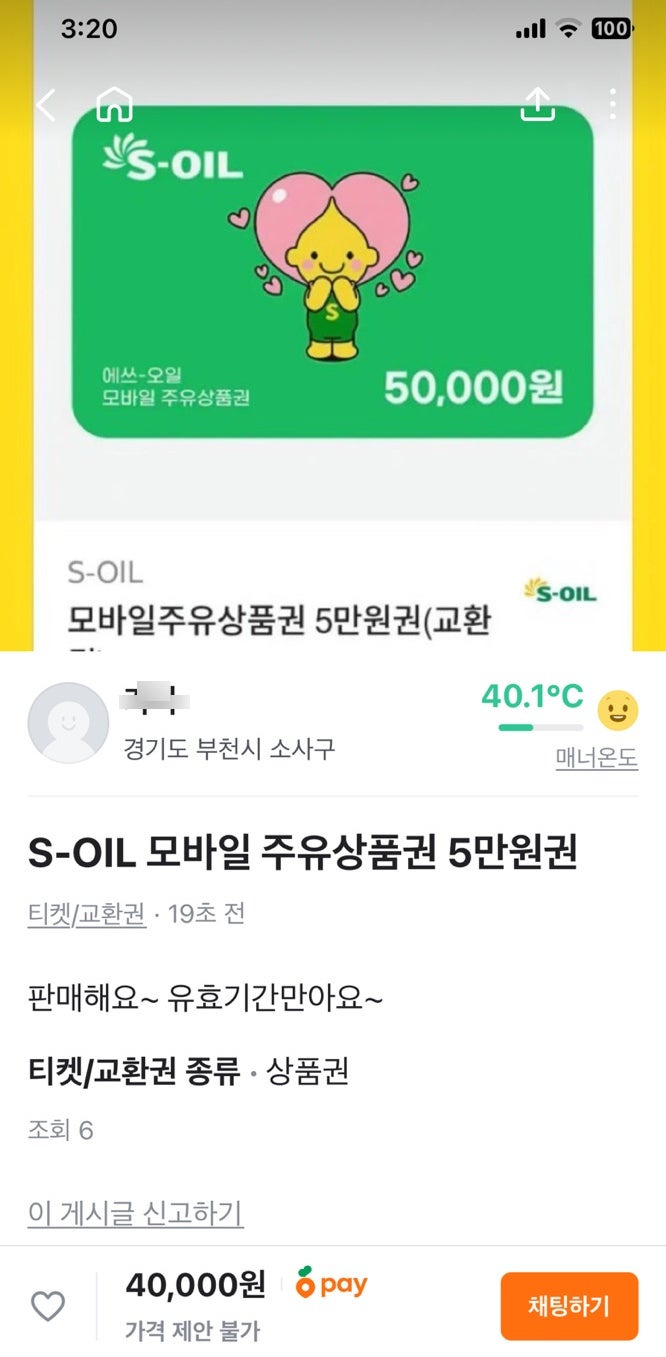The width and height of the screenshot is (666, 1357).
Task: Open the seller's profile from Bucheon Sosa-gu
Action: click(68, 723)
